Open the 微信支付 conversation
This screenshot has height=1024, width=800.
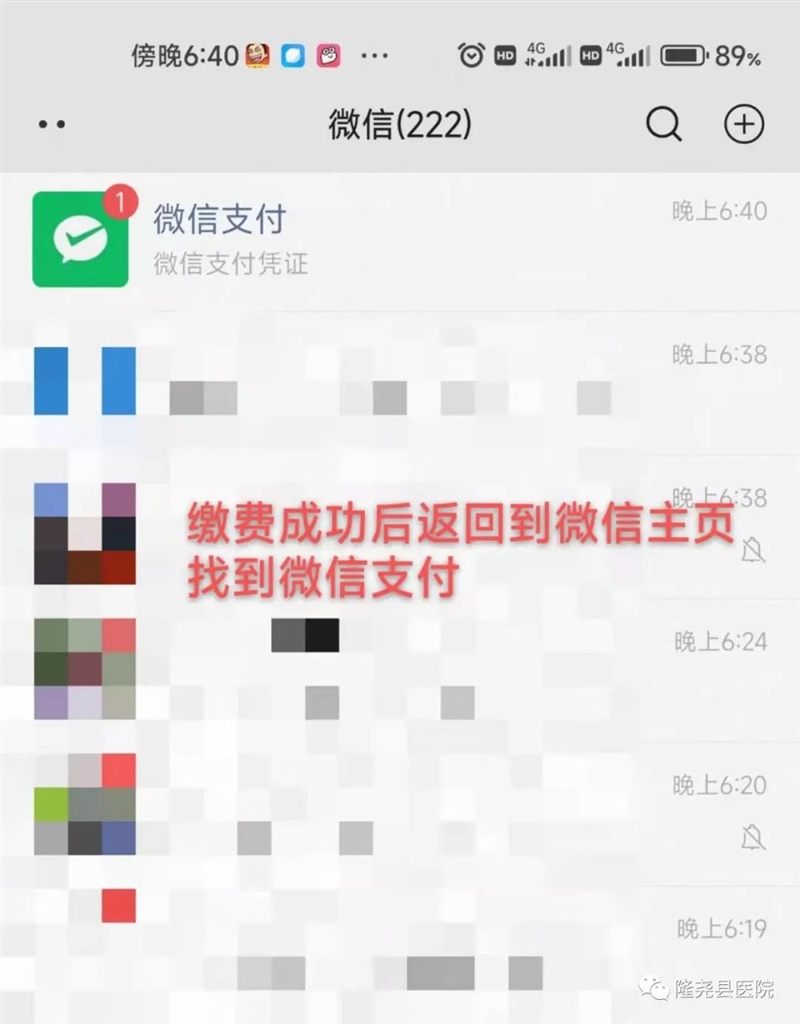400,240
